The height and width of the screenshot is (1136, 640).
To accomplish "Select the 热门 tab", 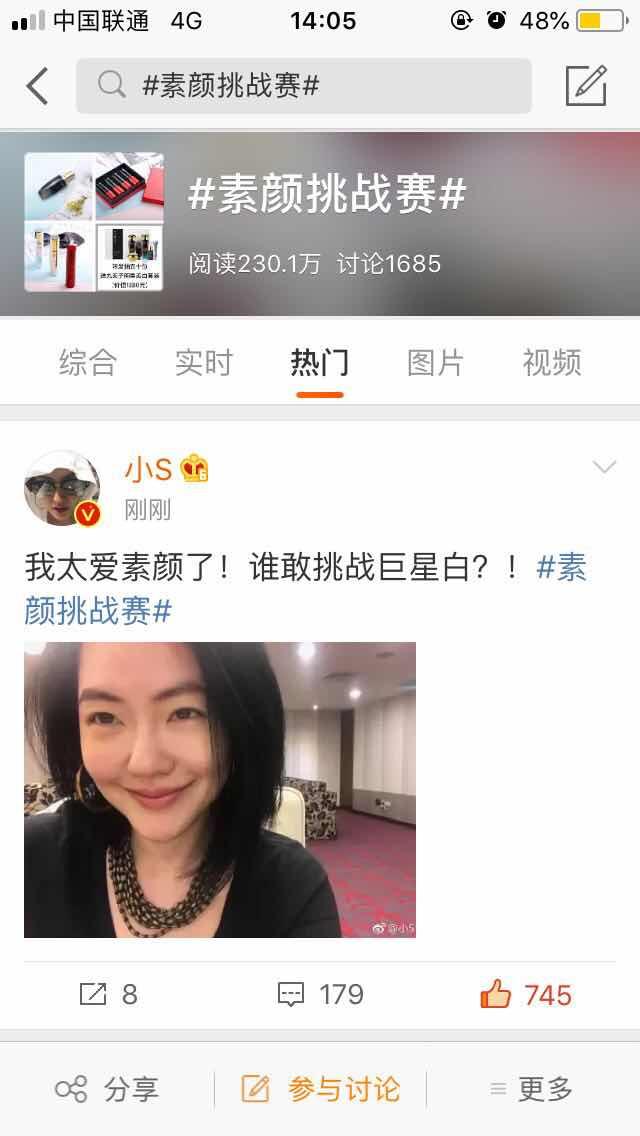I will click(320, 362).
